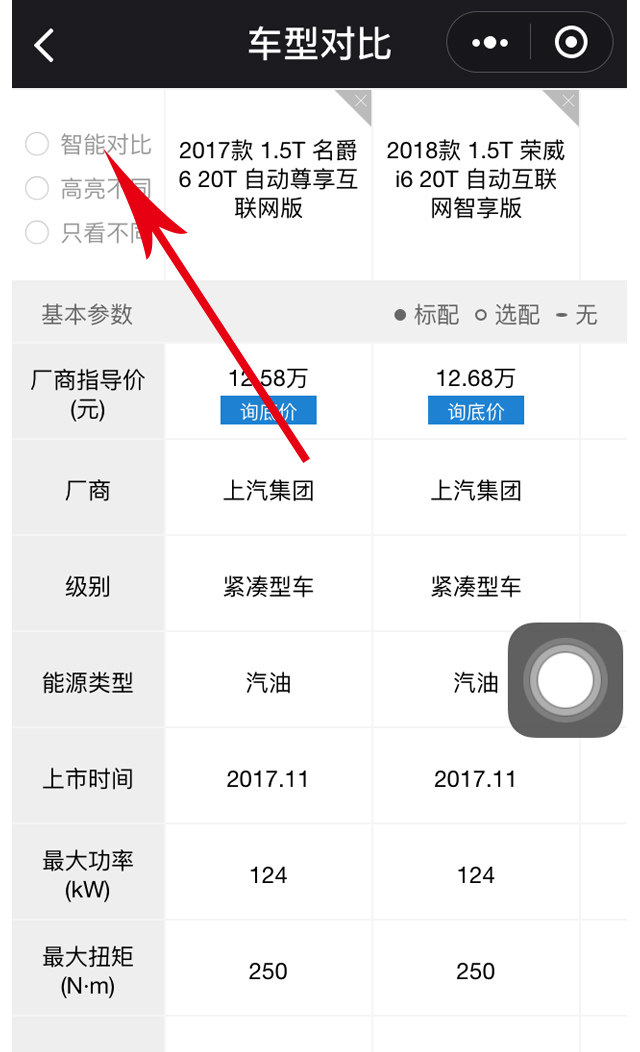Select the 智能对比 option
640x1052 pixels.
click(x=37, y=145)
